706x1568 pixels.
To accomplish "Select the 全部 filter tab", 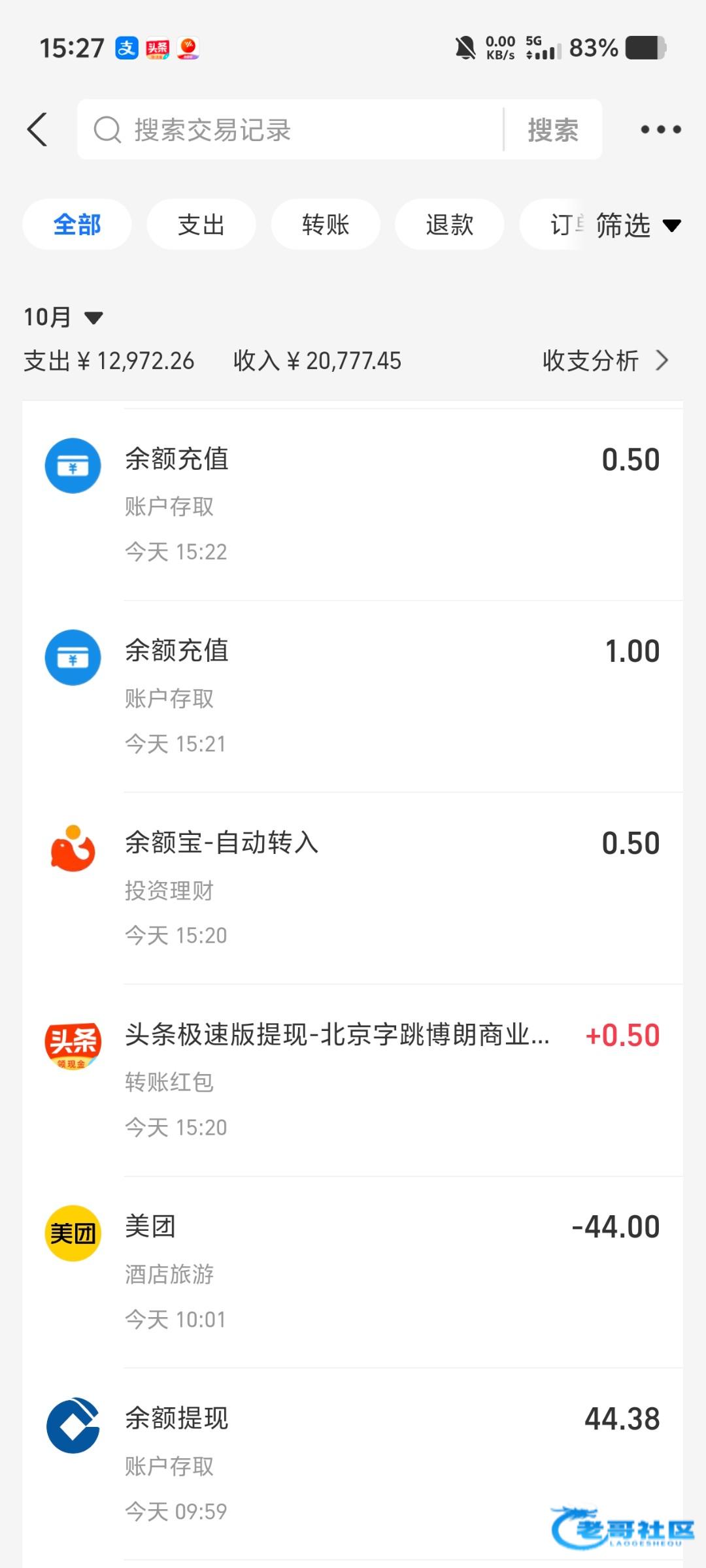I will click(x=77, y=225).
